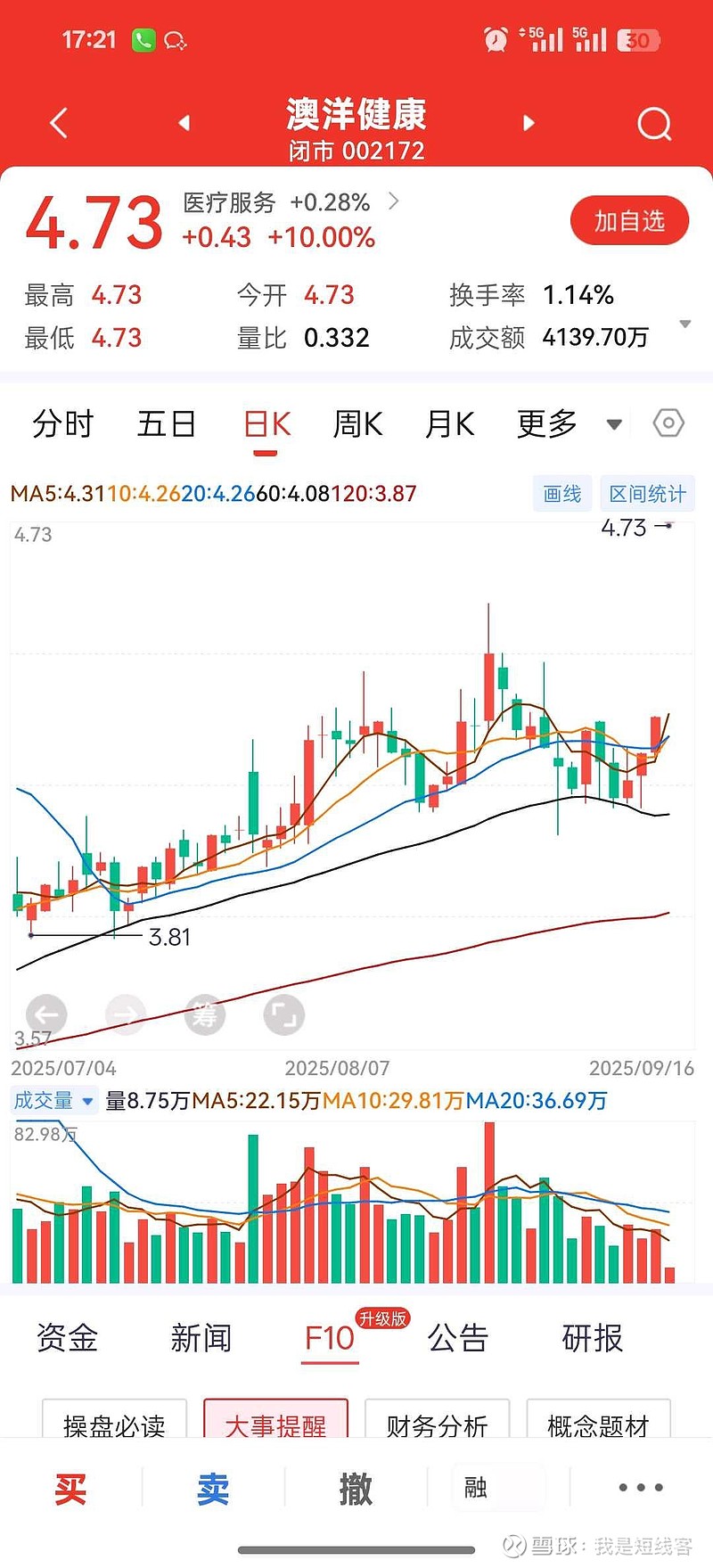Open the bottom three-dot more menu

[x=641, y=1488]
